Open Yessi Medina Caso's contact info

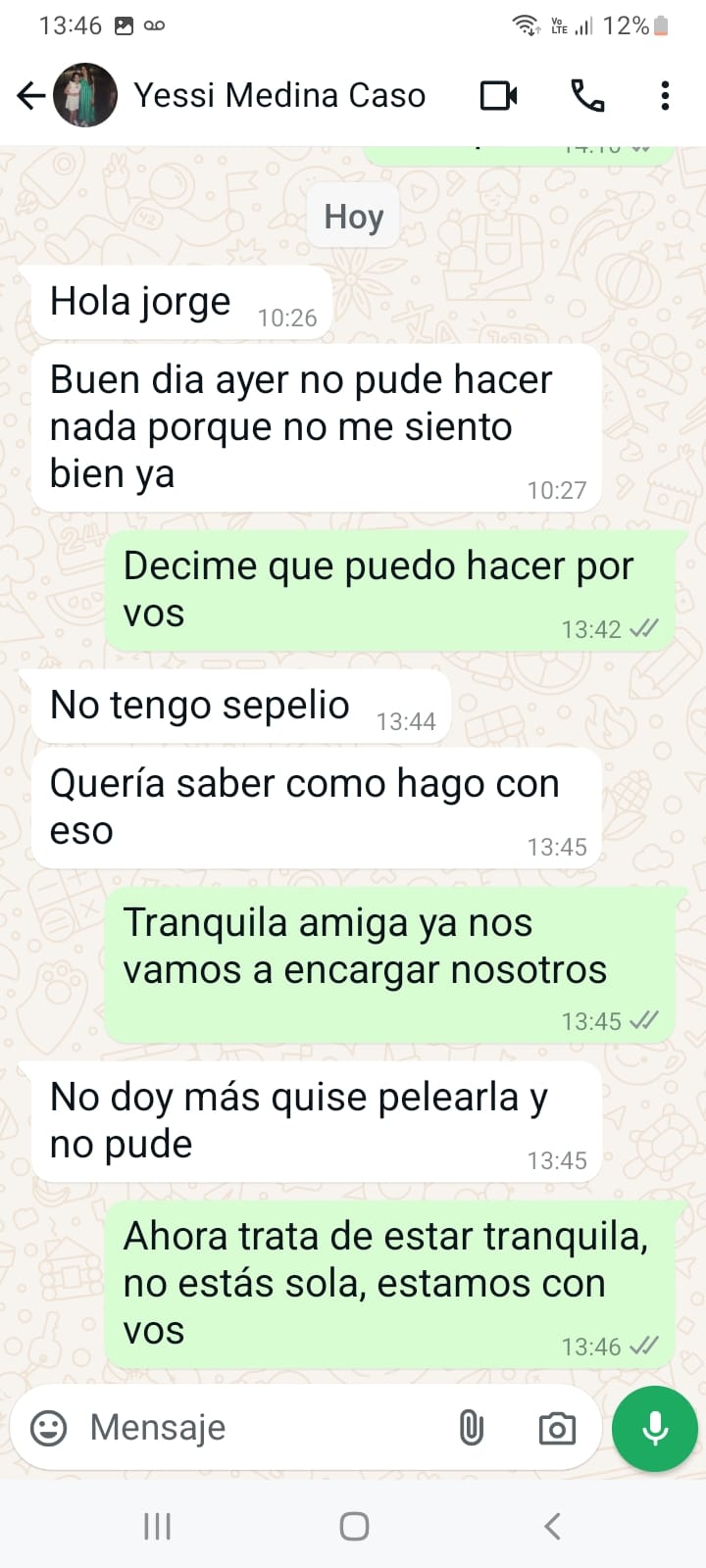279,95
